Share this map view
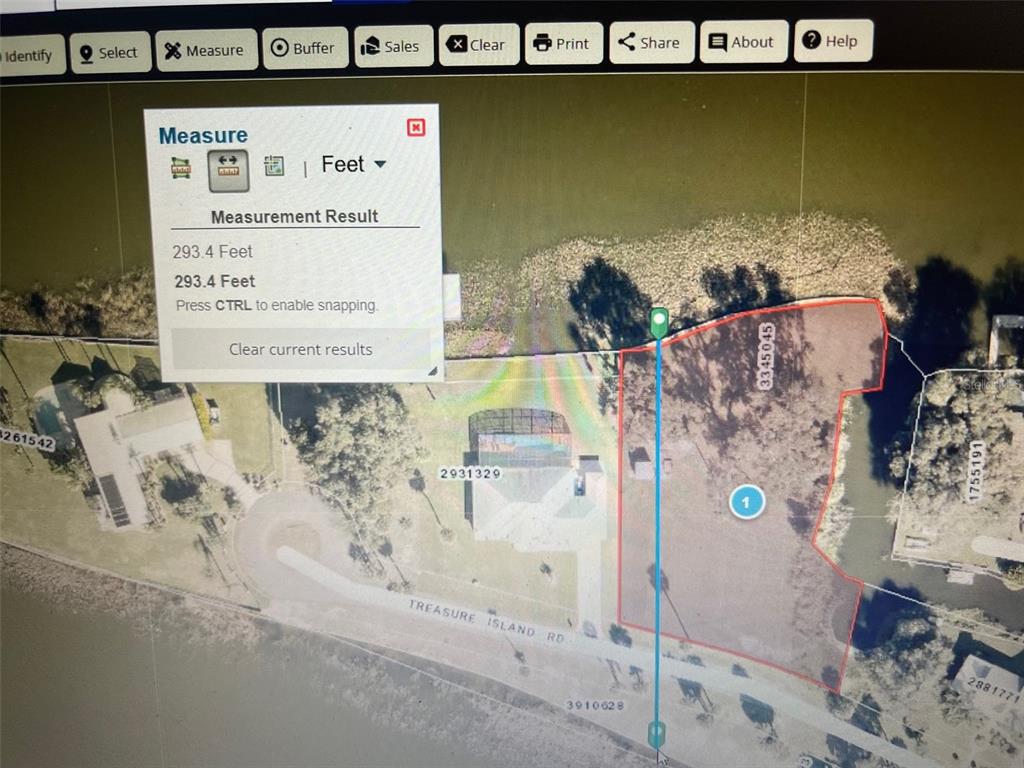The image size is (1024, 768). click(x=649, y=43)
